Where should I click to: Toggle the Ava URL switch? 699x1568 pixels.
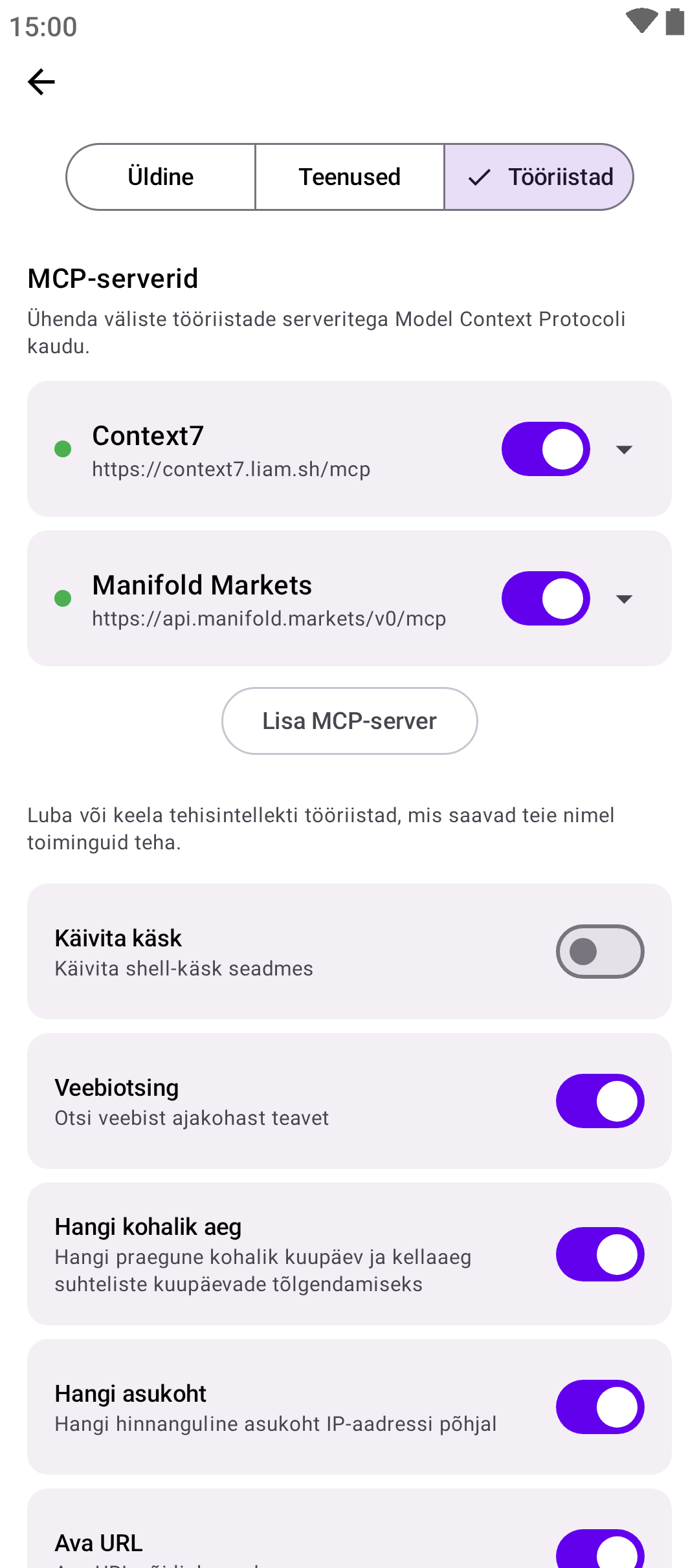(600, 1551)
